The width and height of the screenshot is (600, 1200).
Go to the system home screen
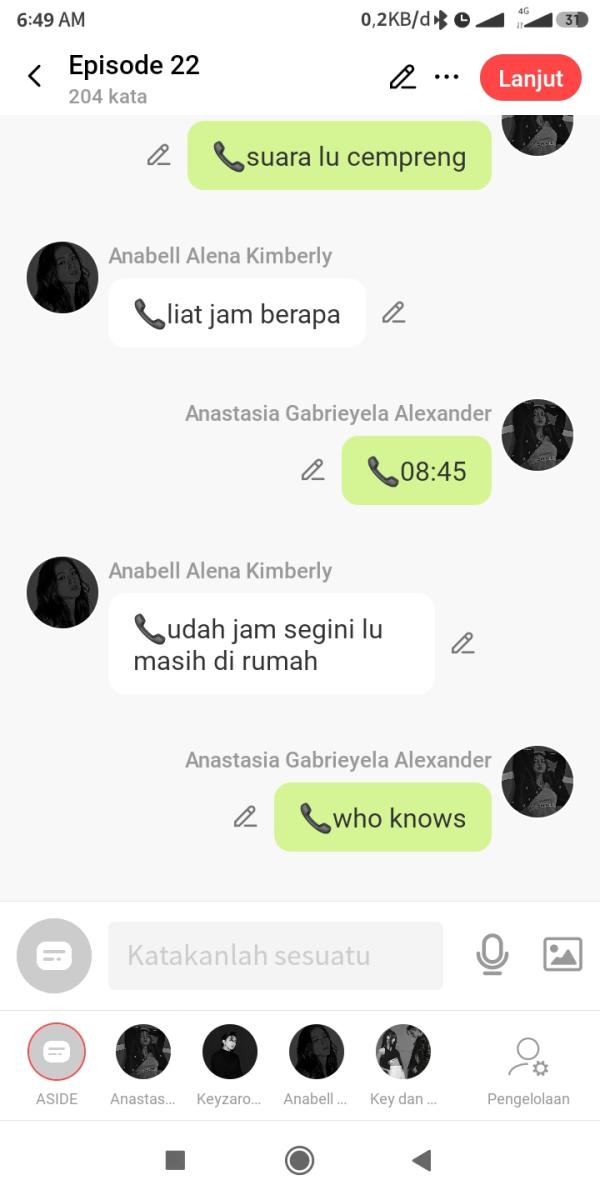coord(299,1160)
